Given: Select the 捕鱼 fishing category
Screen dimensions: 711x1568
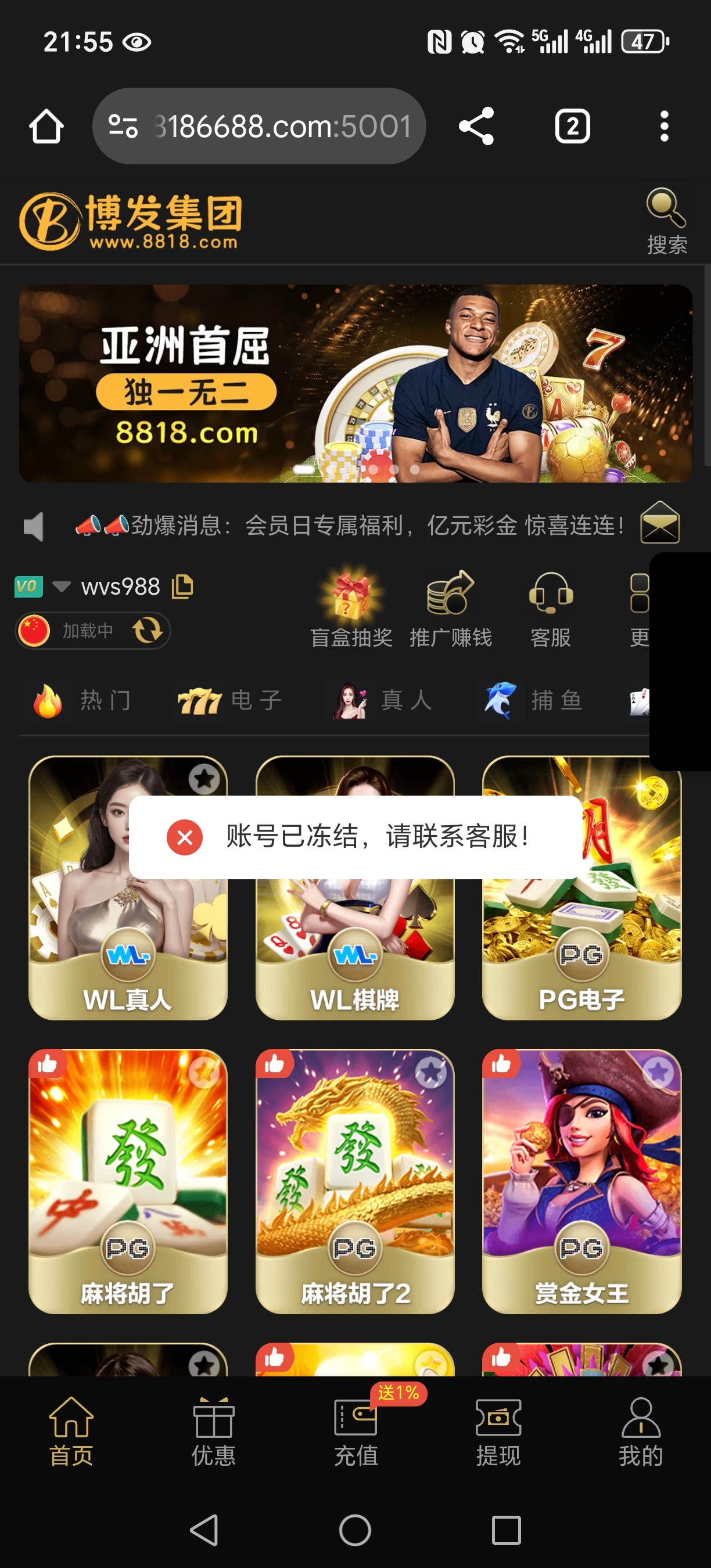Looking at the screenshot, I should coord(530,700).
